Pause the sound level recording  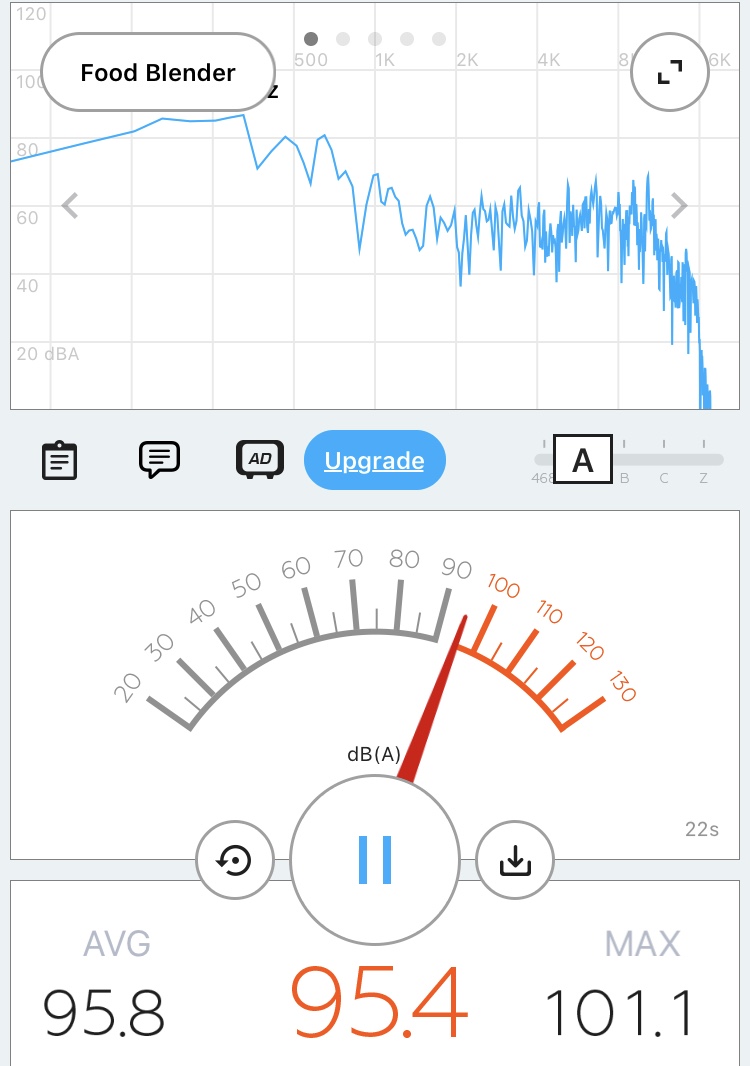coord(374,859)
